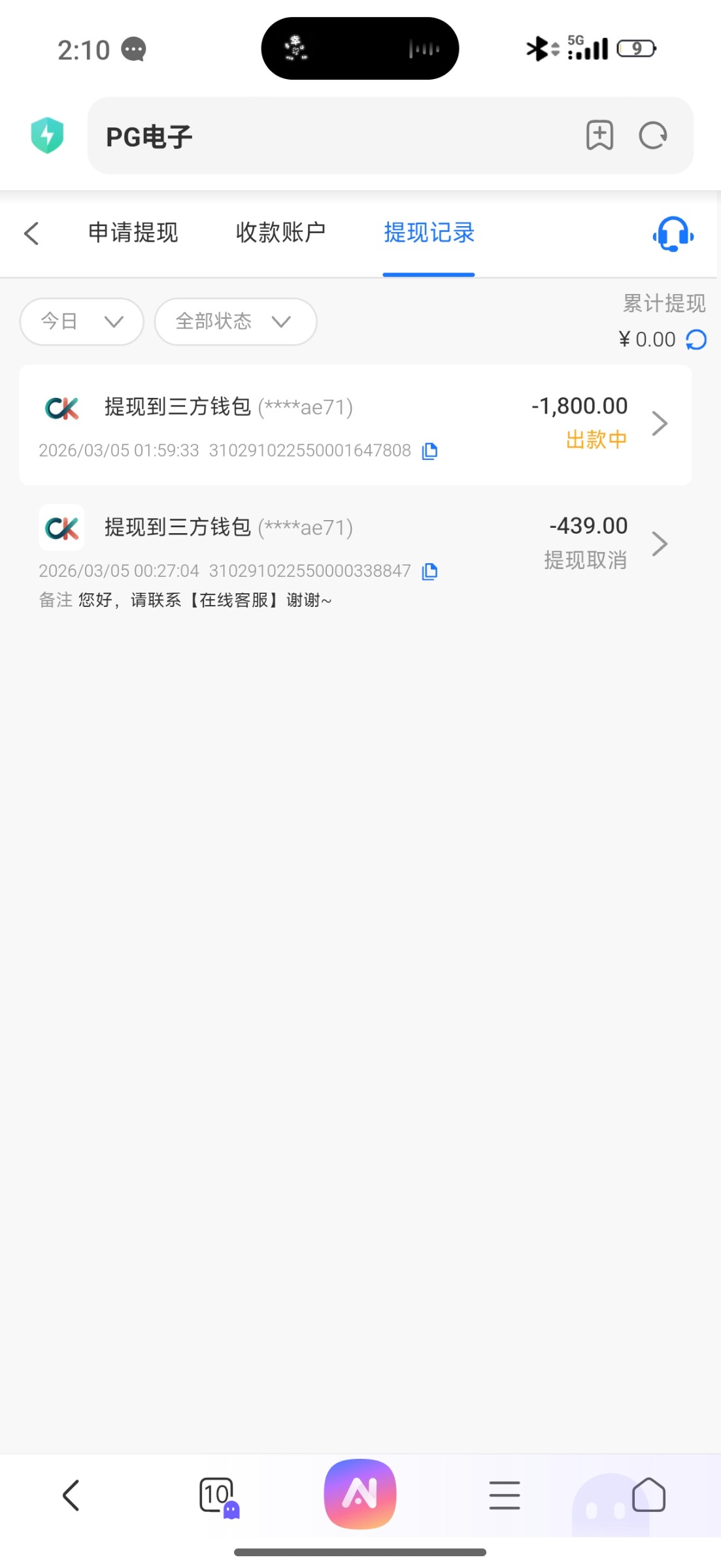Image resolution: width=721 pixels, height=1568 pixels.
Task: Tap the PG电子 address bar
Action: click(x=327, y=136)
